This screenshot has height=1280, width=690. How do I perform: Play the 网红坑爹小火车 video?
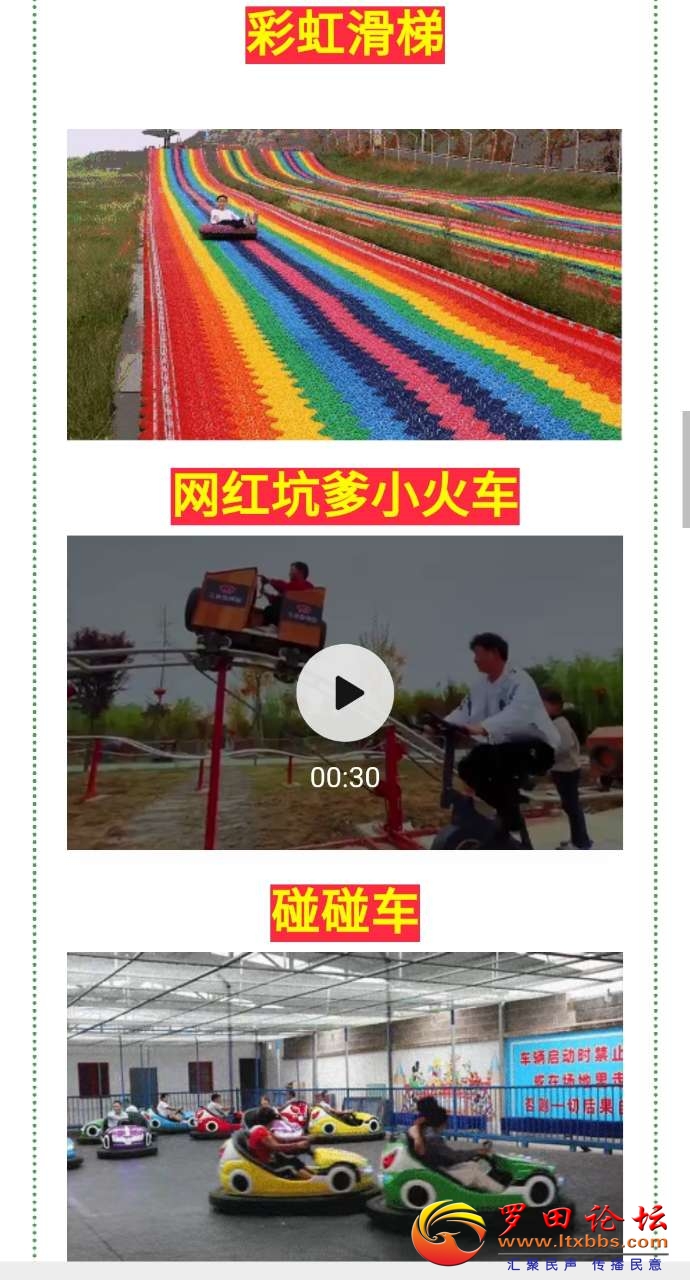tap(345, 693)
